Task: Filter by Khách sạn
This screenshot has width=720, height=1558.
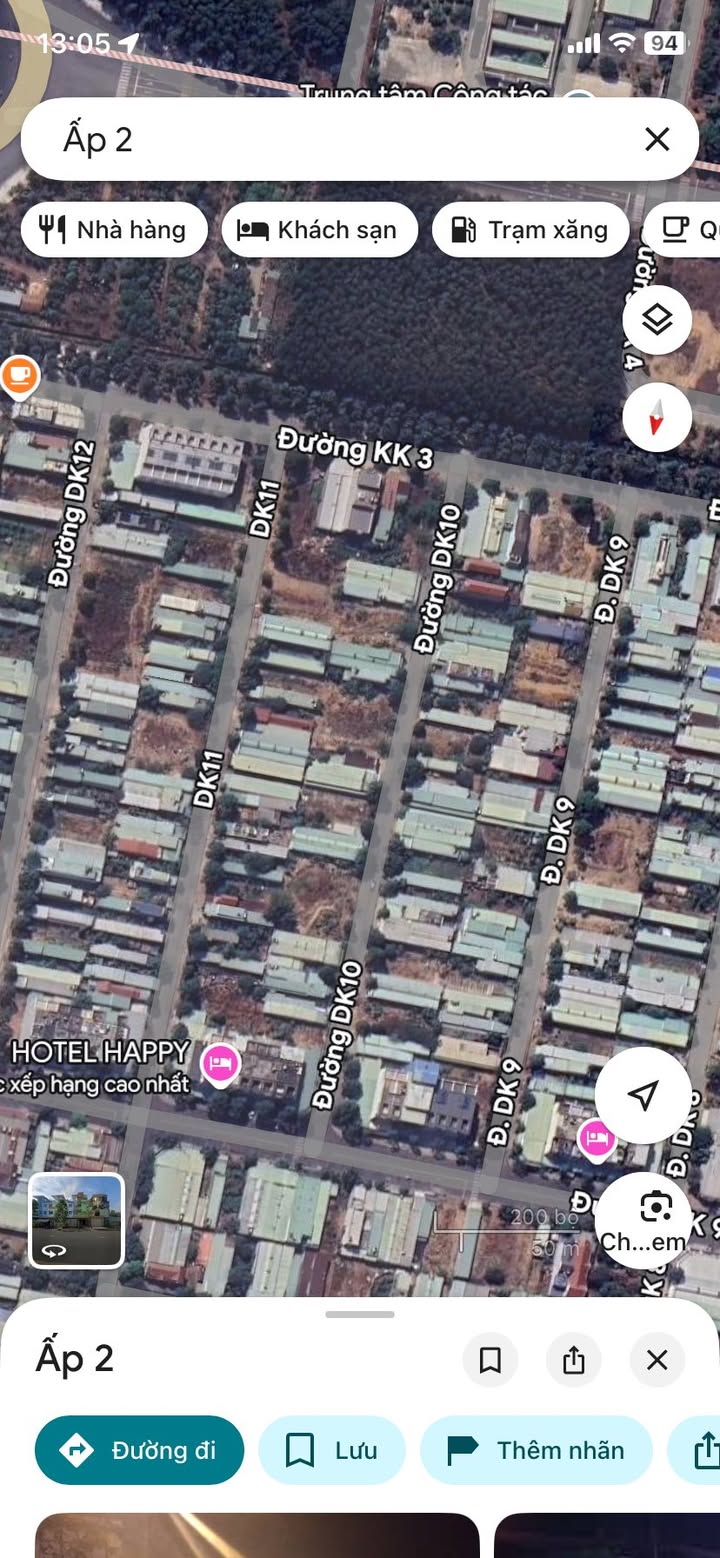Action: 319,230
